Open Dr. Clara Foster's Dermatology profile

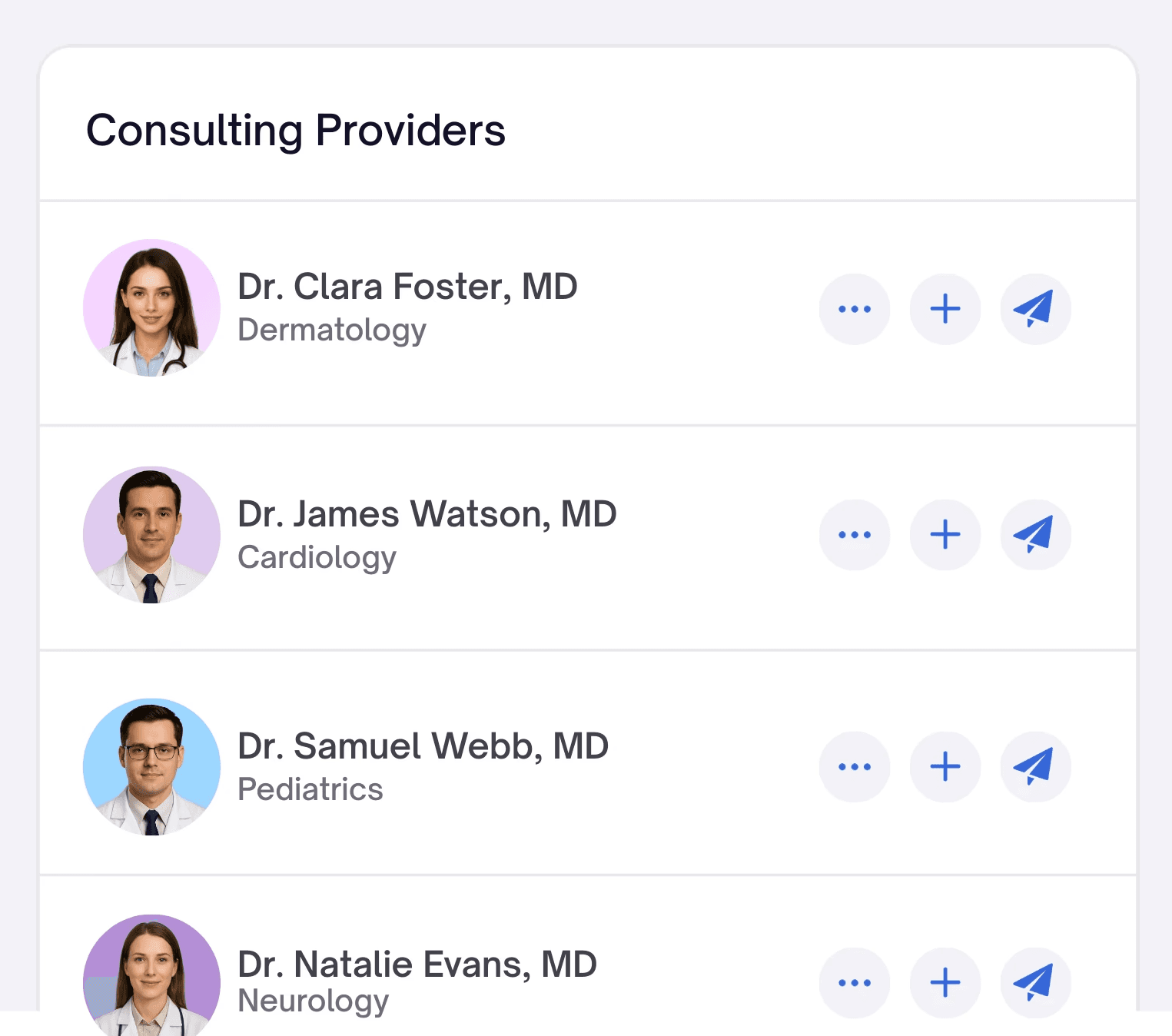[407, 287]
